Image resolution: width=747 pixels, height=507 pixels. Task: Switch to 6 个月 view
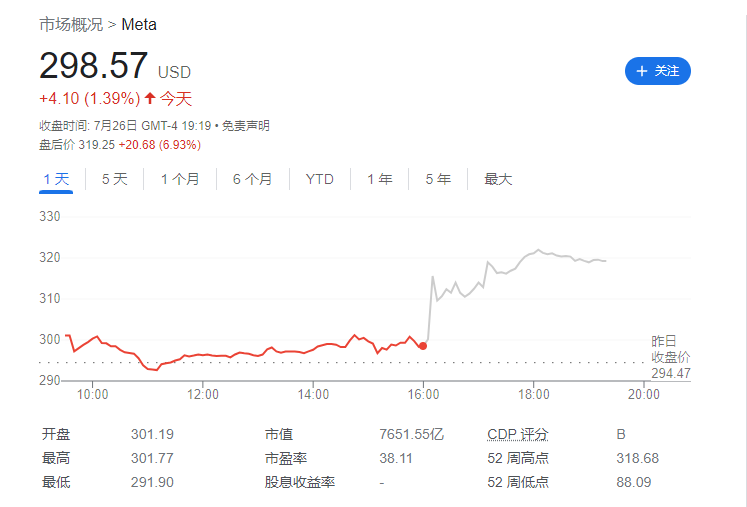252,179
